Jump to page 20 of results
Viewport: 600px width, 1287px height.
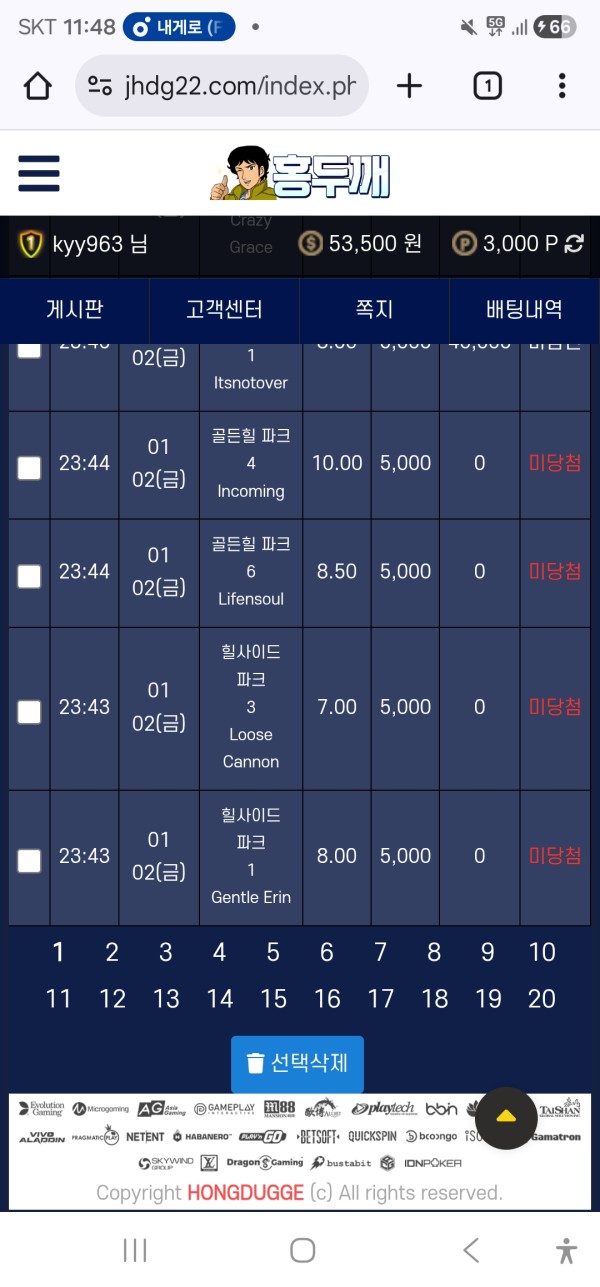click(x=541, y=998)
